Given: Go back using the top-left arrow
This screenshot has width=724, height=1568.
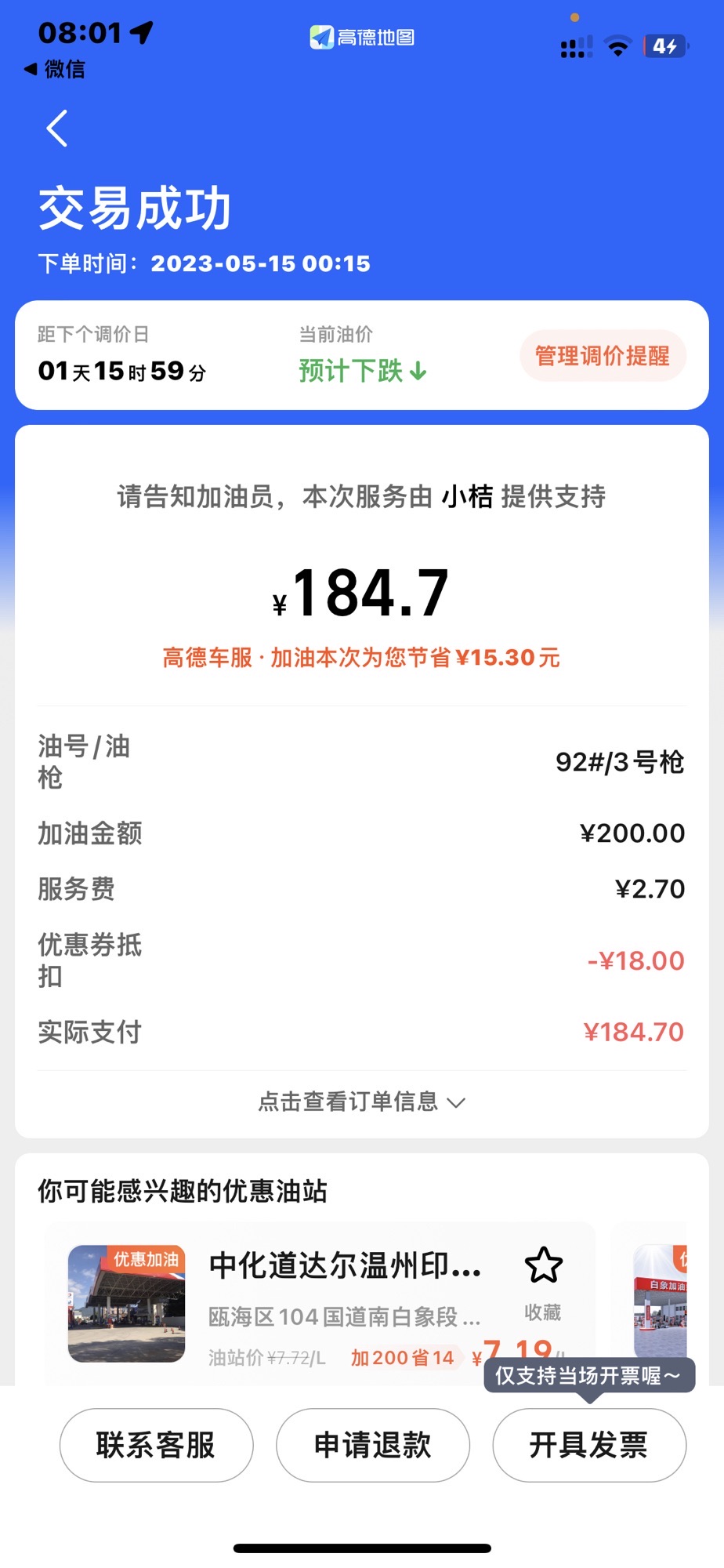Looking at the screenshot, I should pos(57,129).
